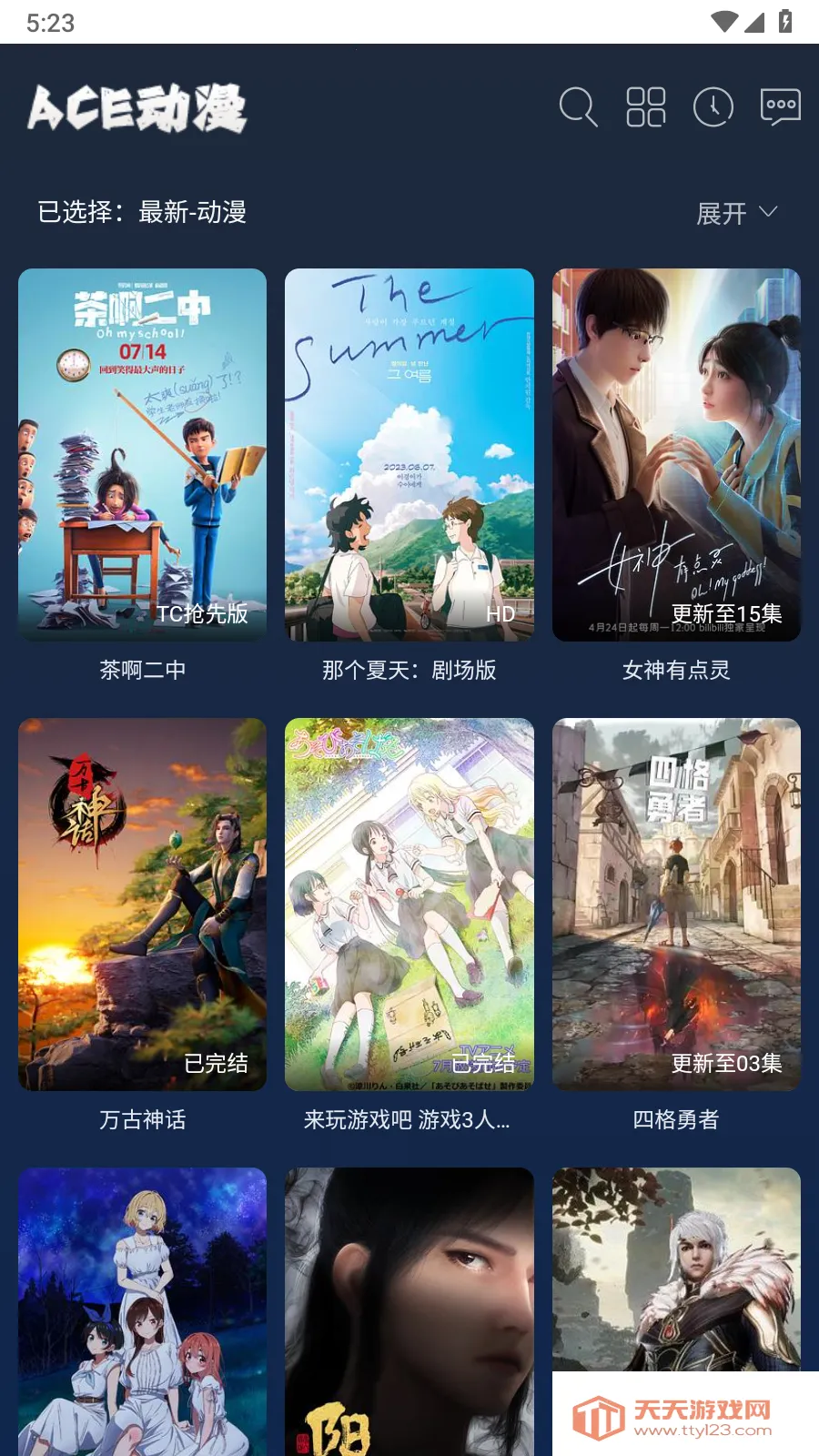Screen dimensions: 819x1456
Task: Open 来玩游戏吧 游戏3人 card
Action: (x=409, y=905)
